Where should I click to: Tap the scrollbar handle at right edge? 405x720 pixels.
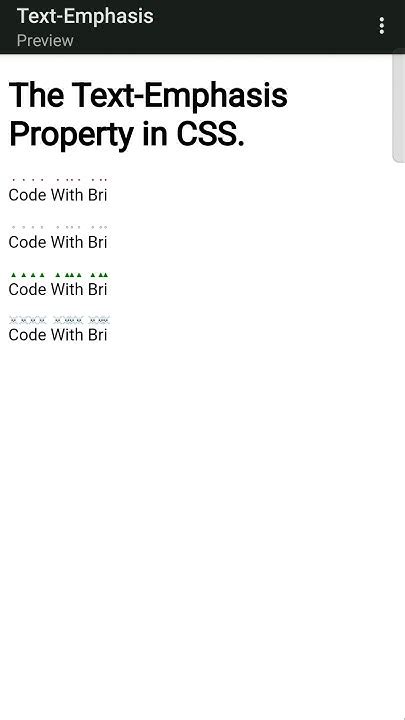tap(399, 108)
